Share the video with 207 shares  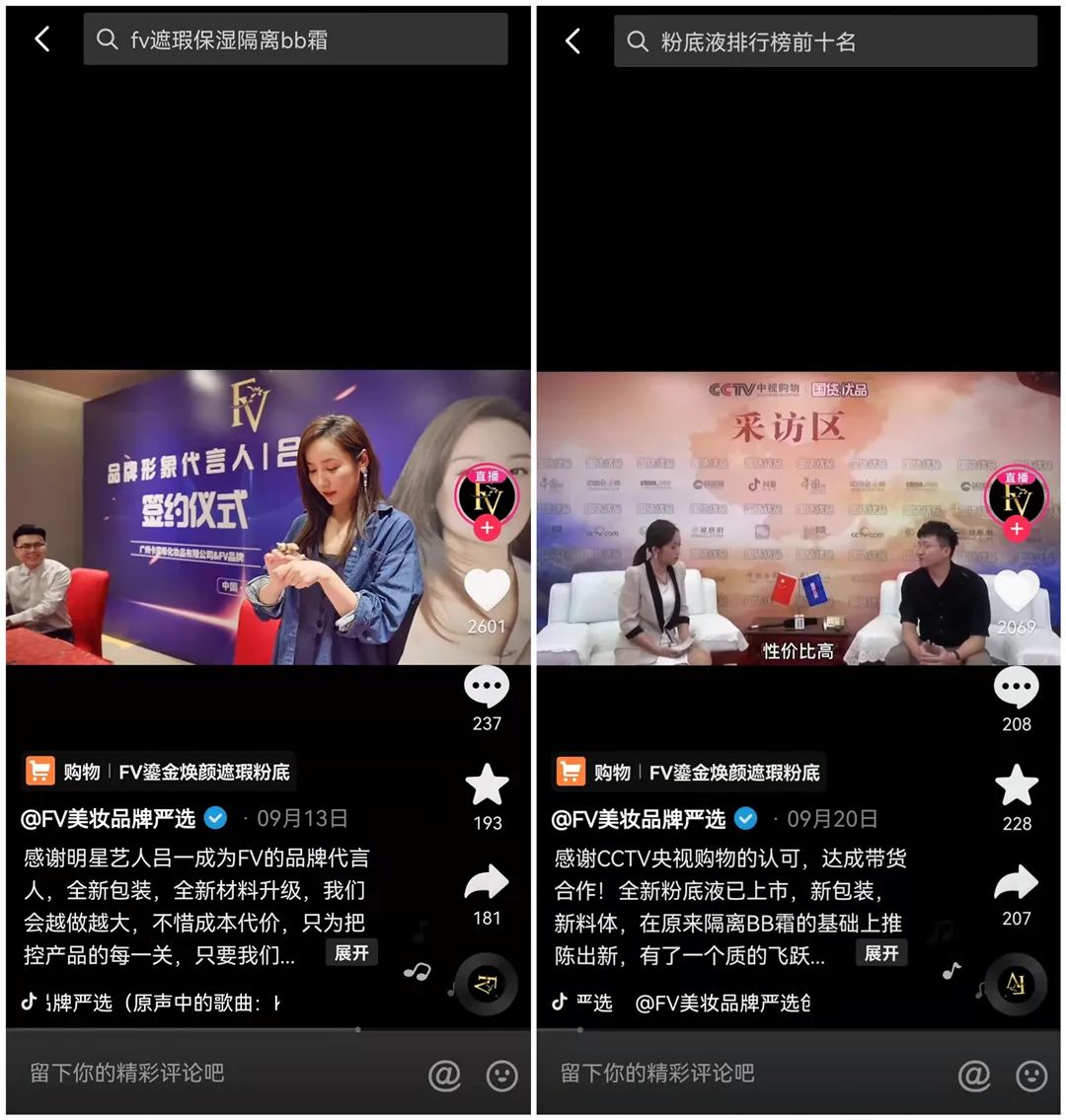coord(1017,883)
